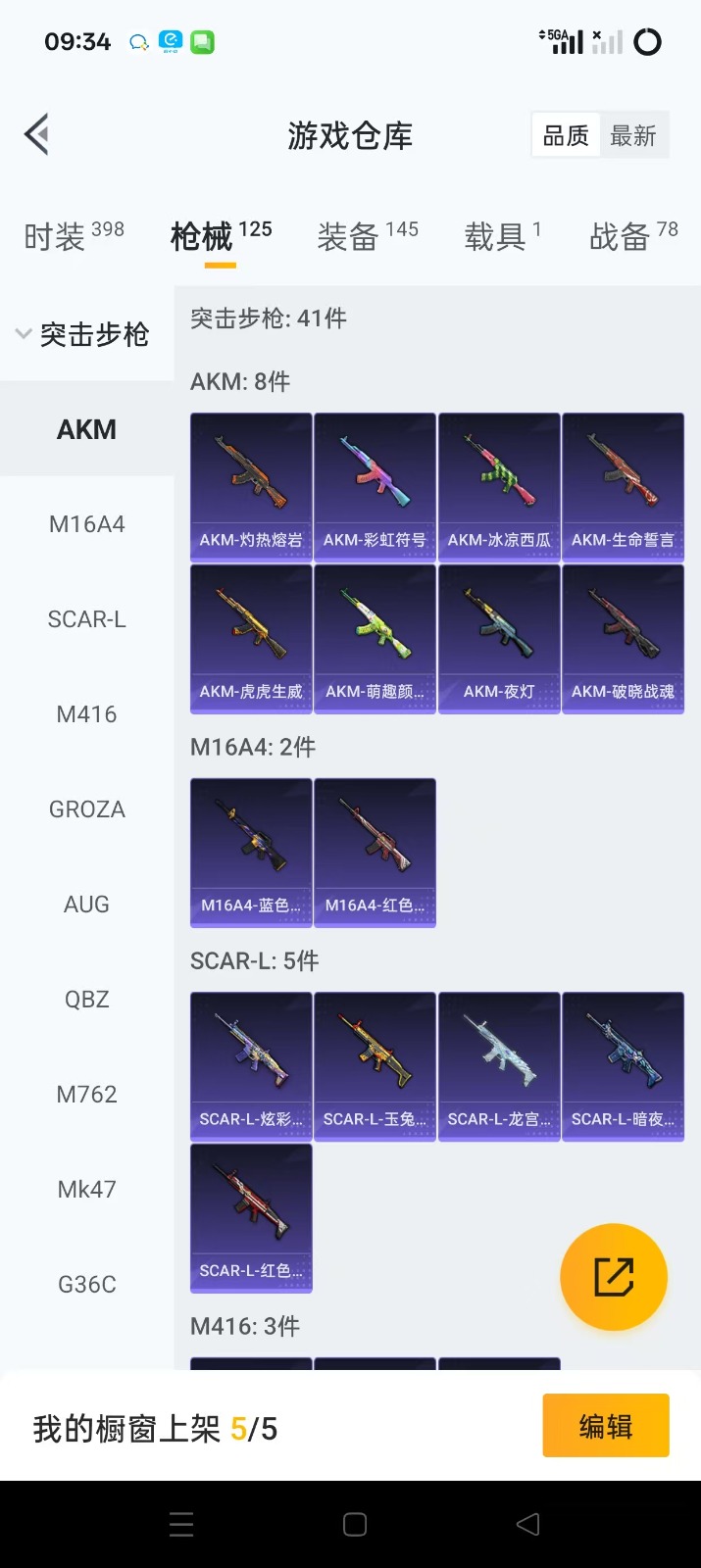Tap the system home button

355,1524
